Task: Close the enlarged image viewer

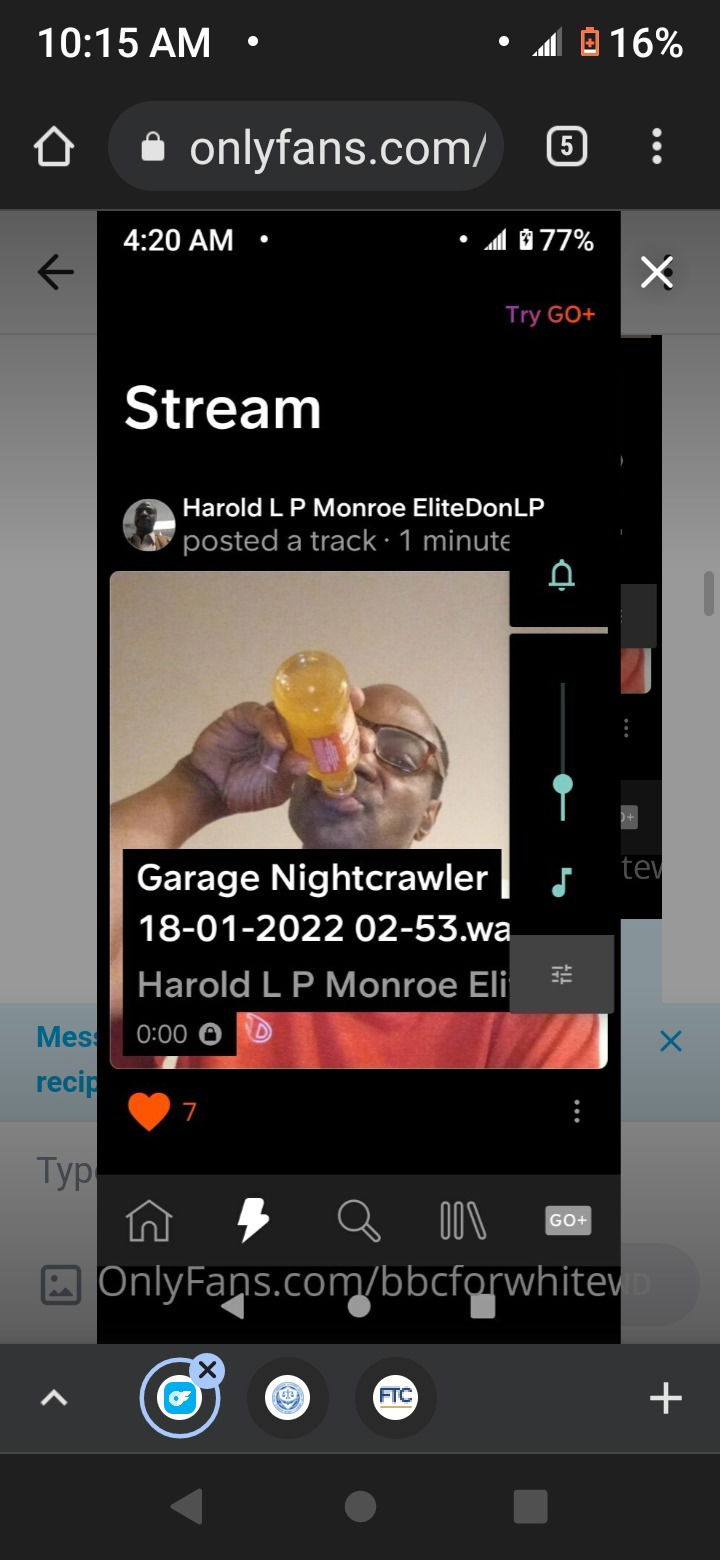Action: (657, 272)
